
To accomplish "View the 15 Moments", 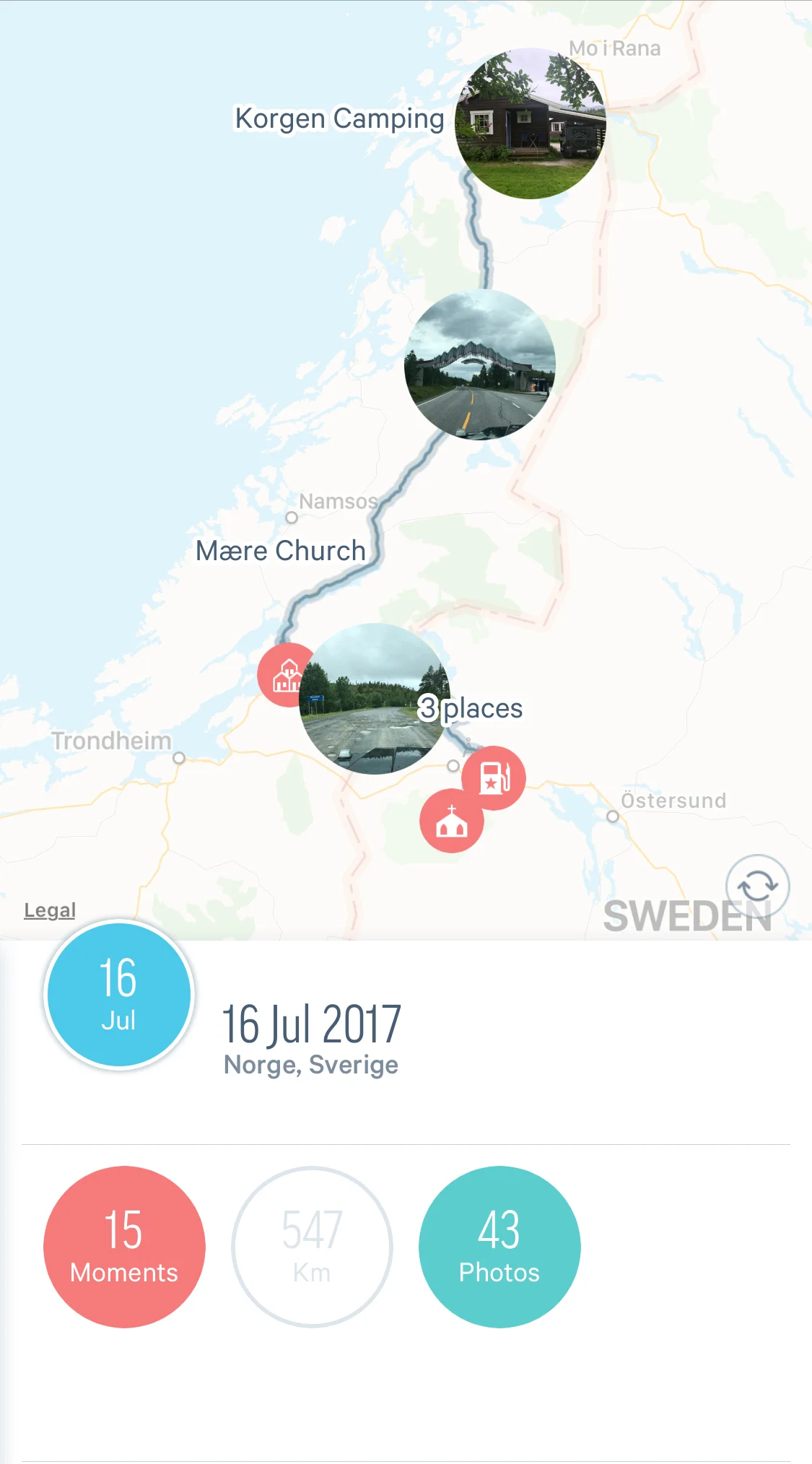I will (x=124, y=1247).
